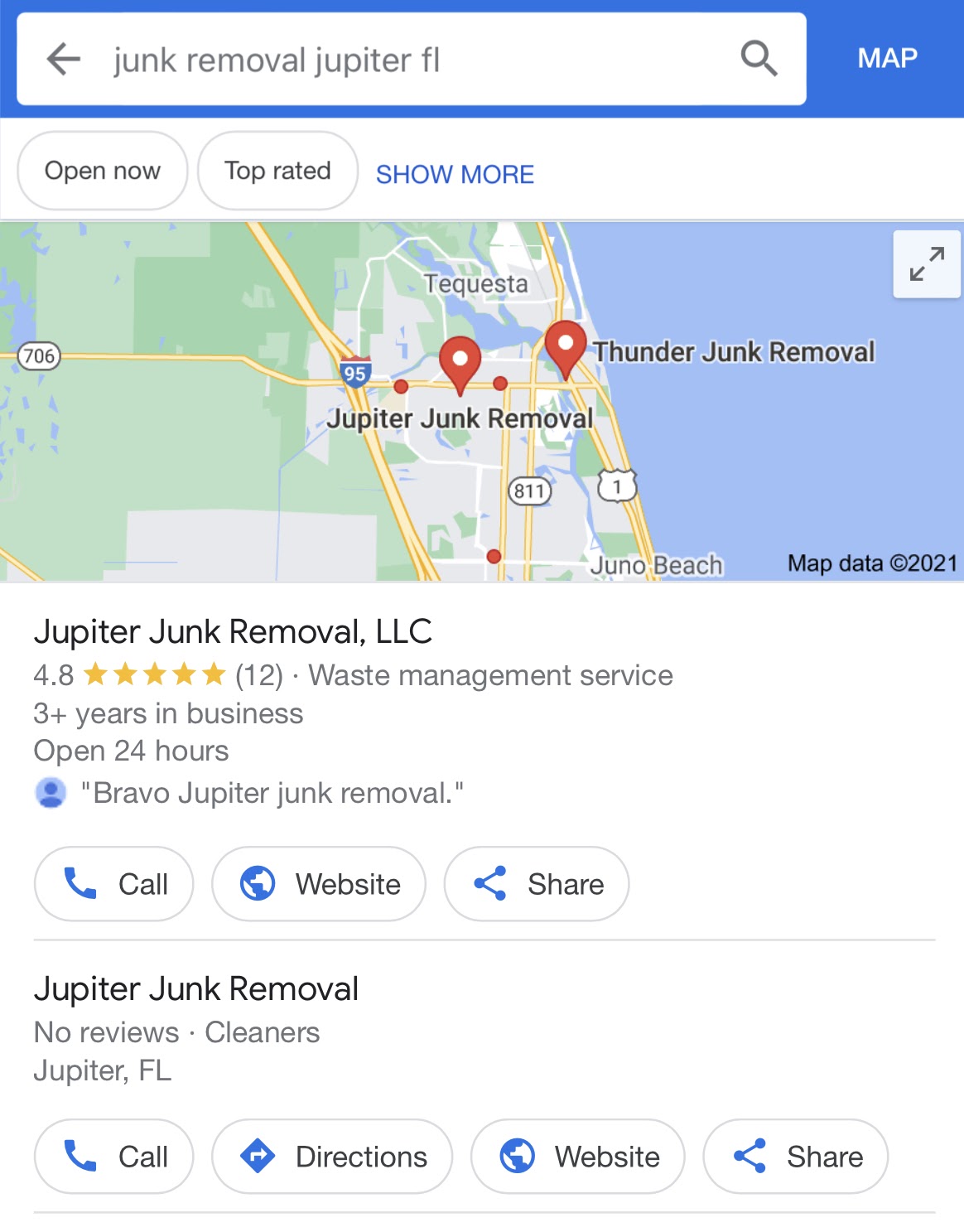
Task: Switch to MAP view
Action: point(887,58)
